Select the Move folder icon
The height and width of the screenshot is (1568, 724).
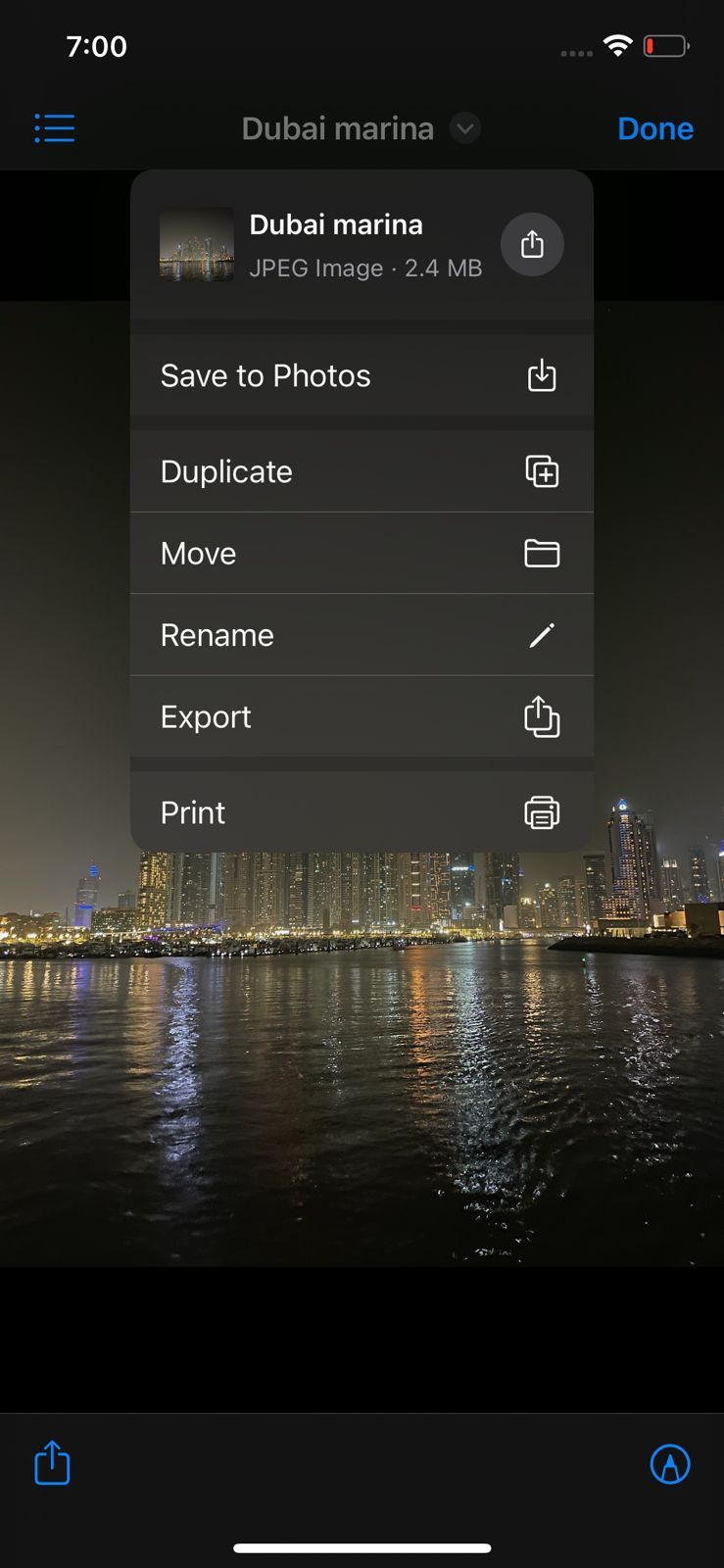click(x=542, y=553)
